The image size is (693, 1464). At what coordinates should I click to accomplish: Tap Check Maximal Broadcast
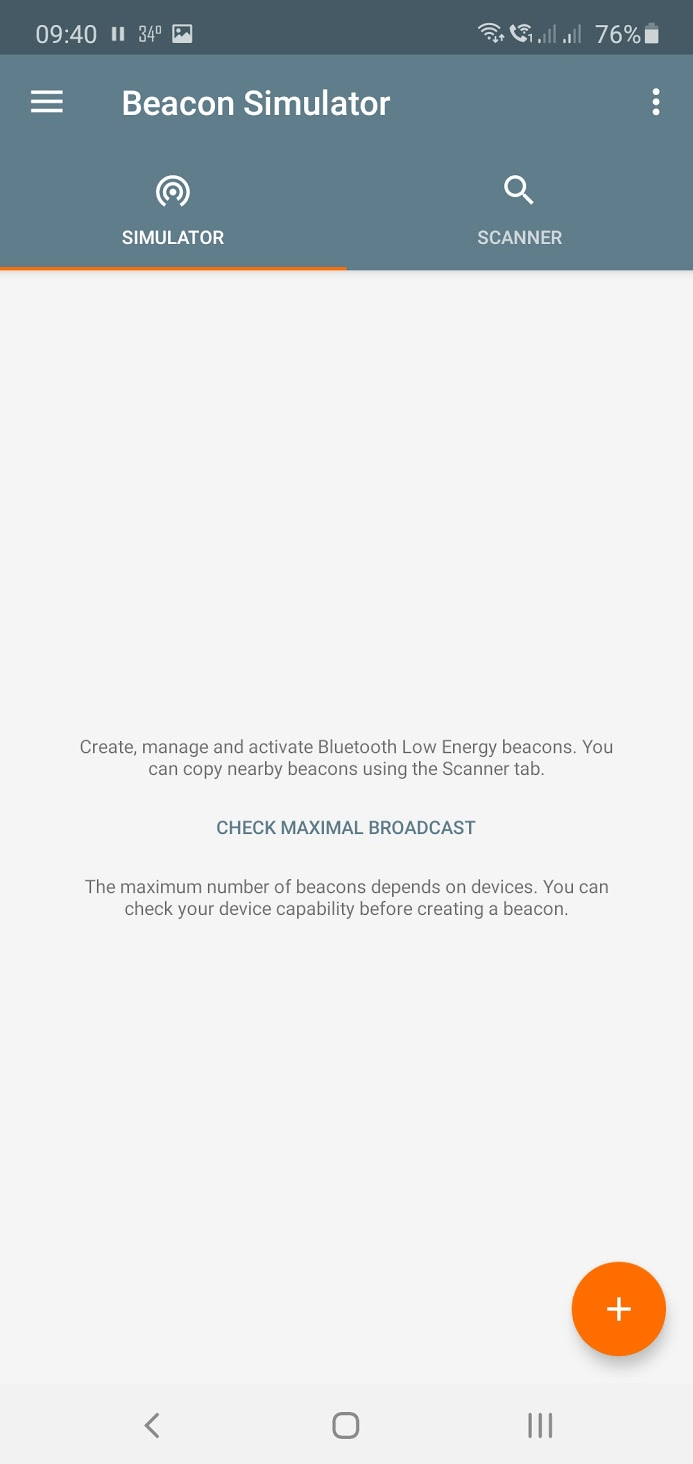[346, 828]
